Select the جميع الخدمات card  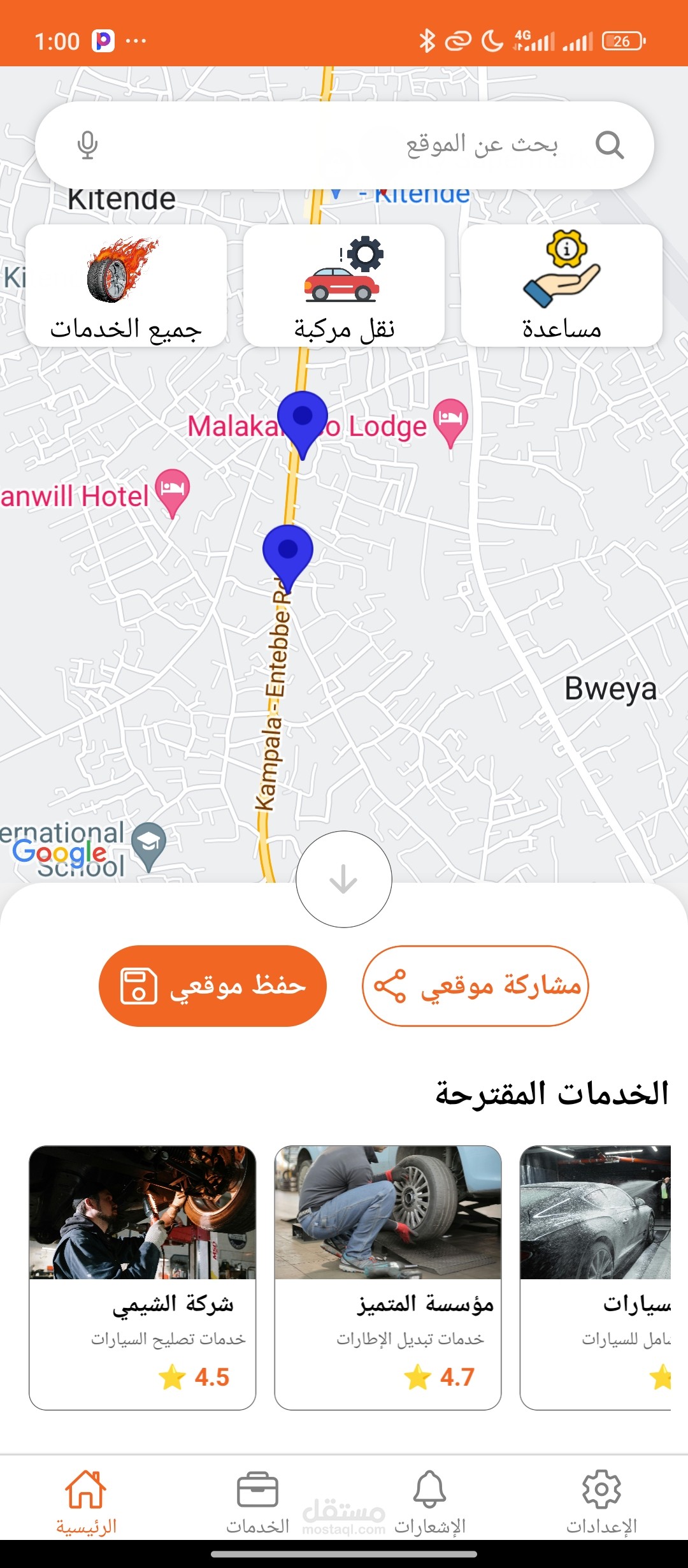[x=126, y=285]
